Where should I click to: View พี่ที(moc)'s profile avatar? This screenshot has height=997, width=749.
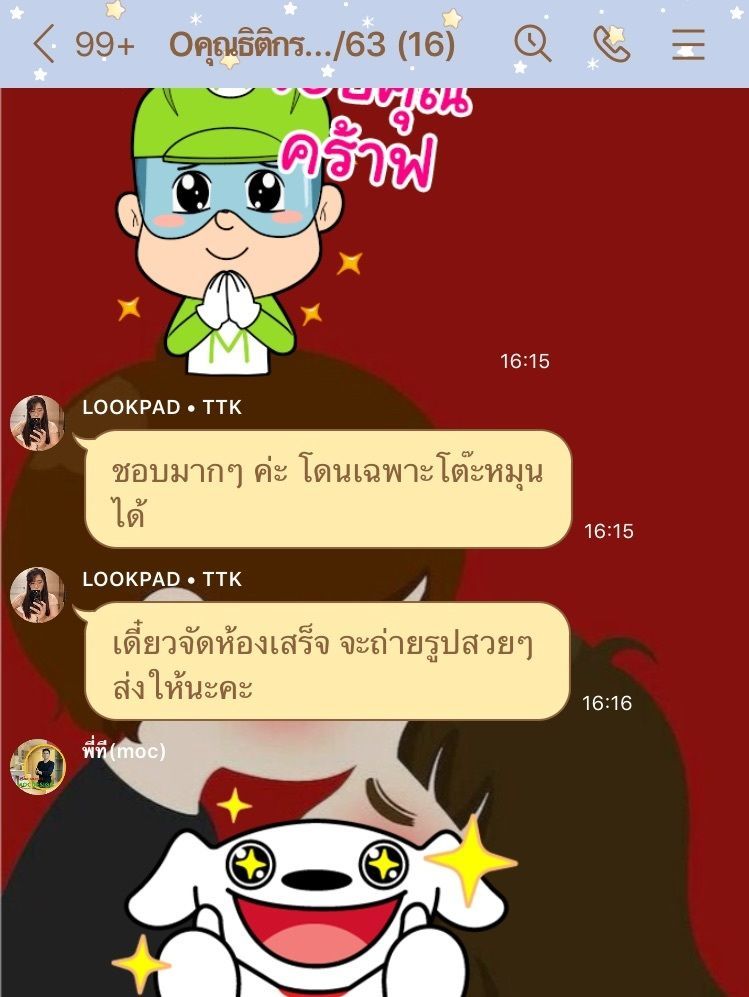coord(37,767)
